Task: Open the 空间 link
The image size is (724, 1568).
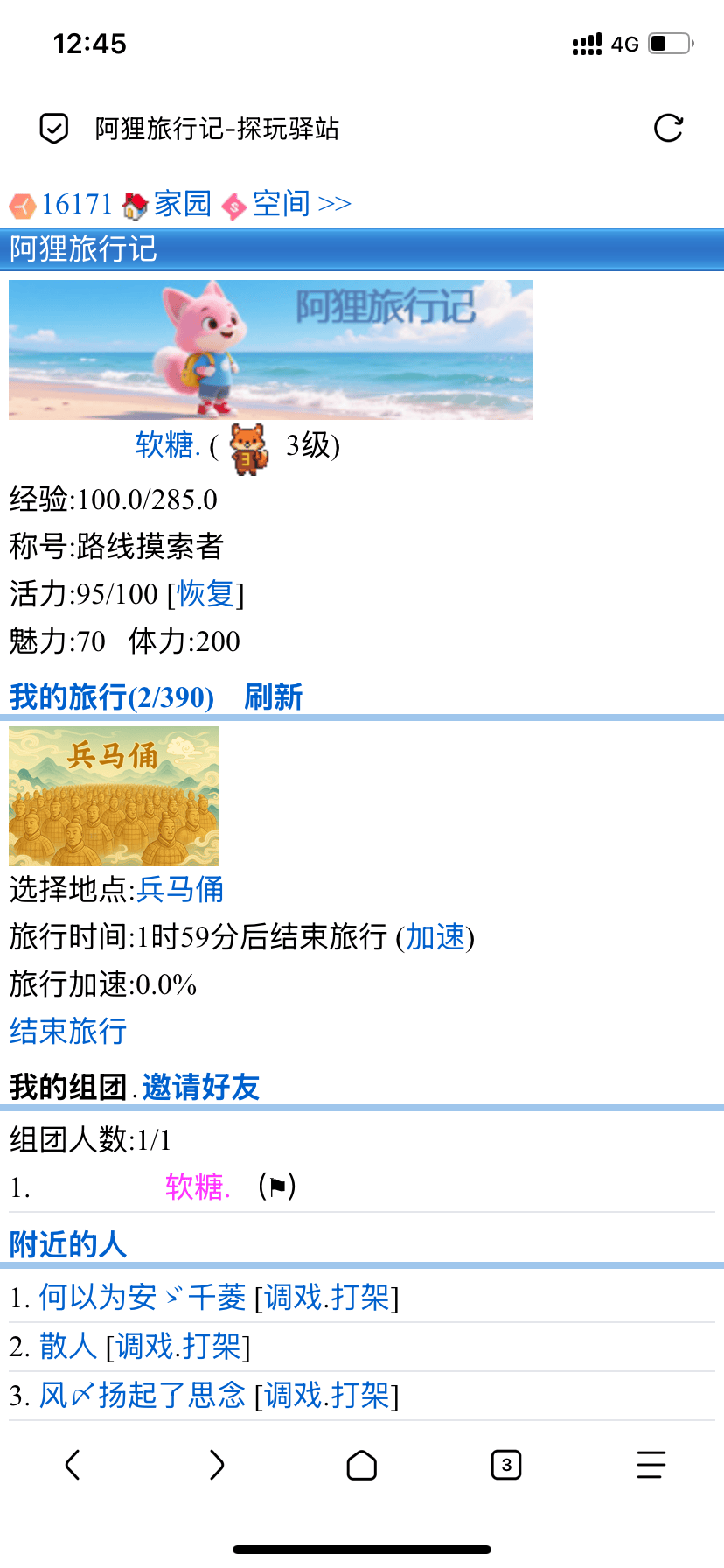Action: click(x=281, y=204)
